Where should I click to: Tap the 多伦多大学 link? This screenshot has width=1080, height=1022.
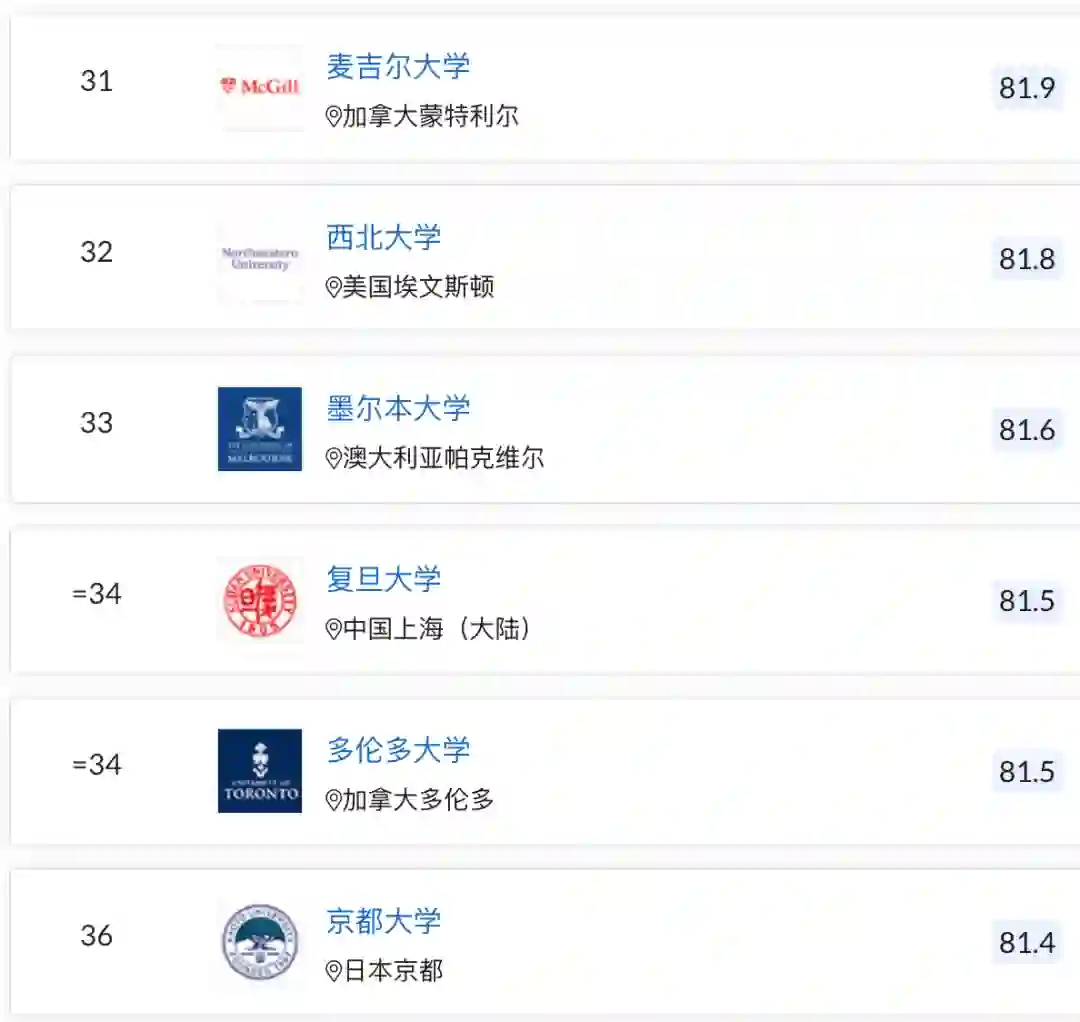pyautogui.click(x=398, y=751)
